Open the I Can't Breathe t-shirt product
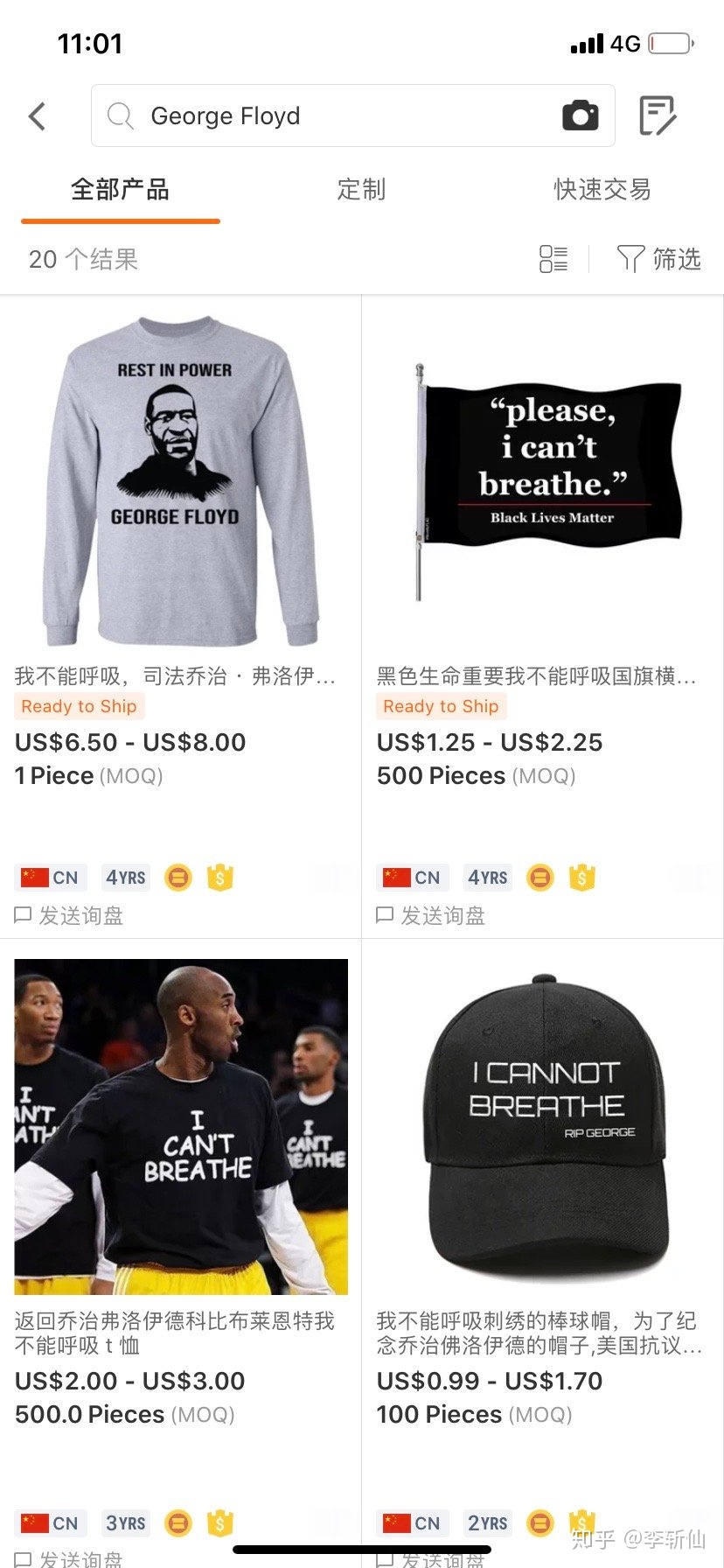 (180, 1127)
